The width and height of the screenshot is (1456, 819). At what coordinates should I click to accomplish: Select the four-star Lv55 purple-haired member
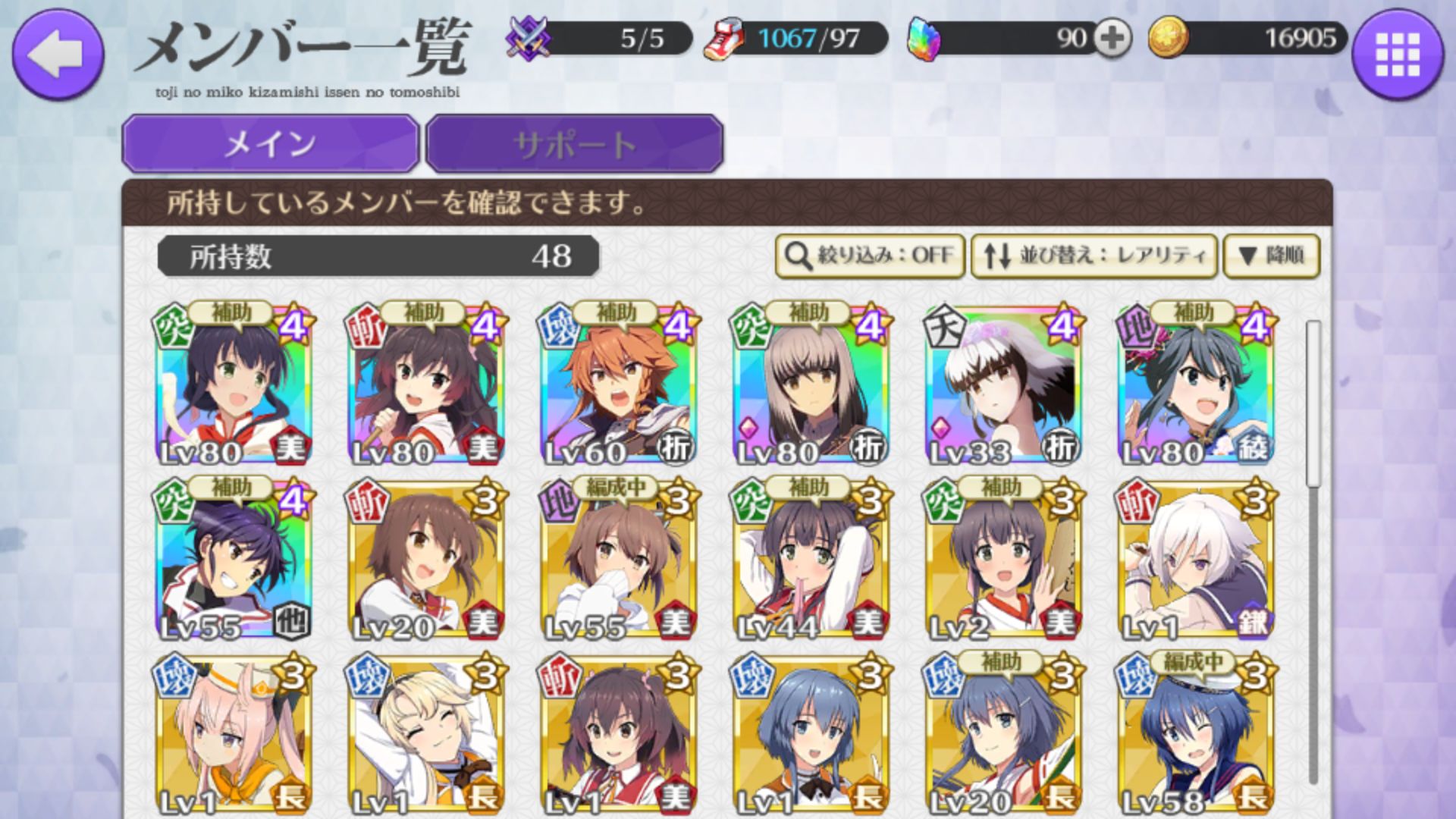pyautogui.click(x=232, y=561)
